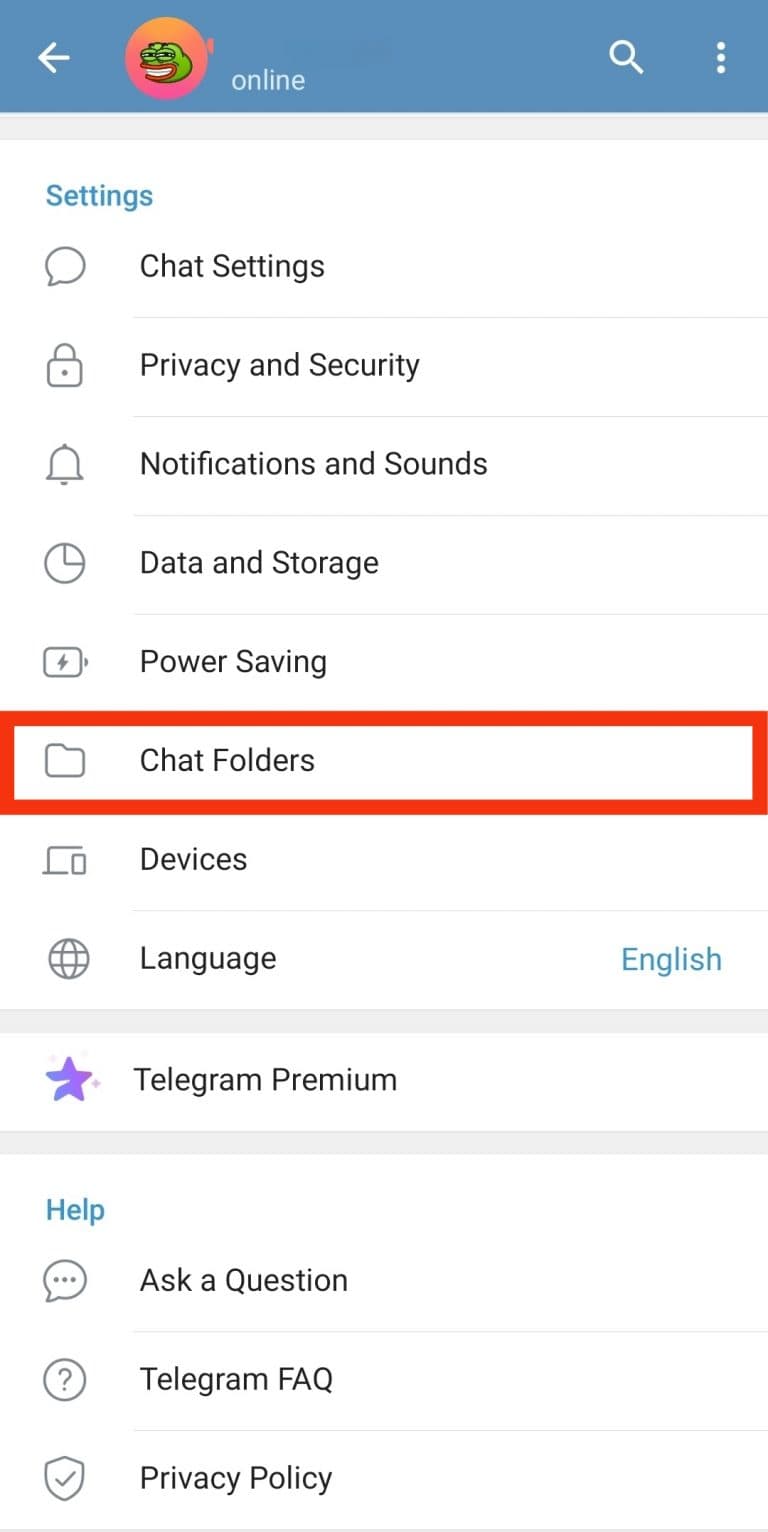View the Privacy Policy
This screenshot has height=1532, width=768.
point(236,1478)
